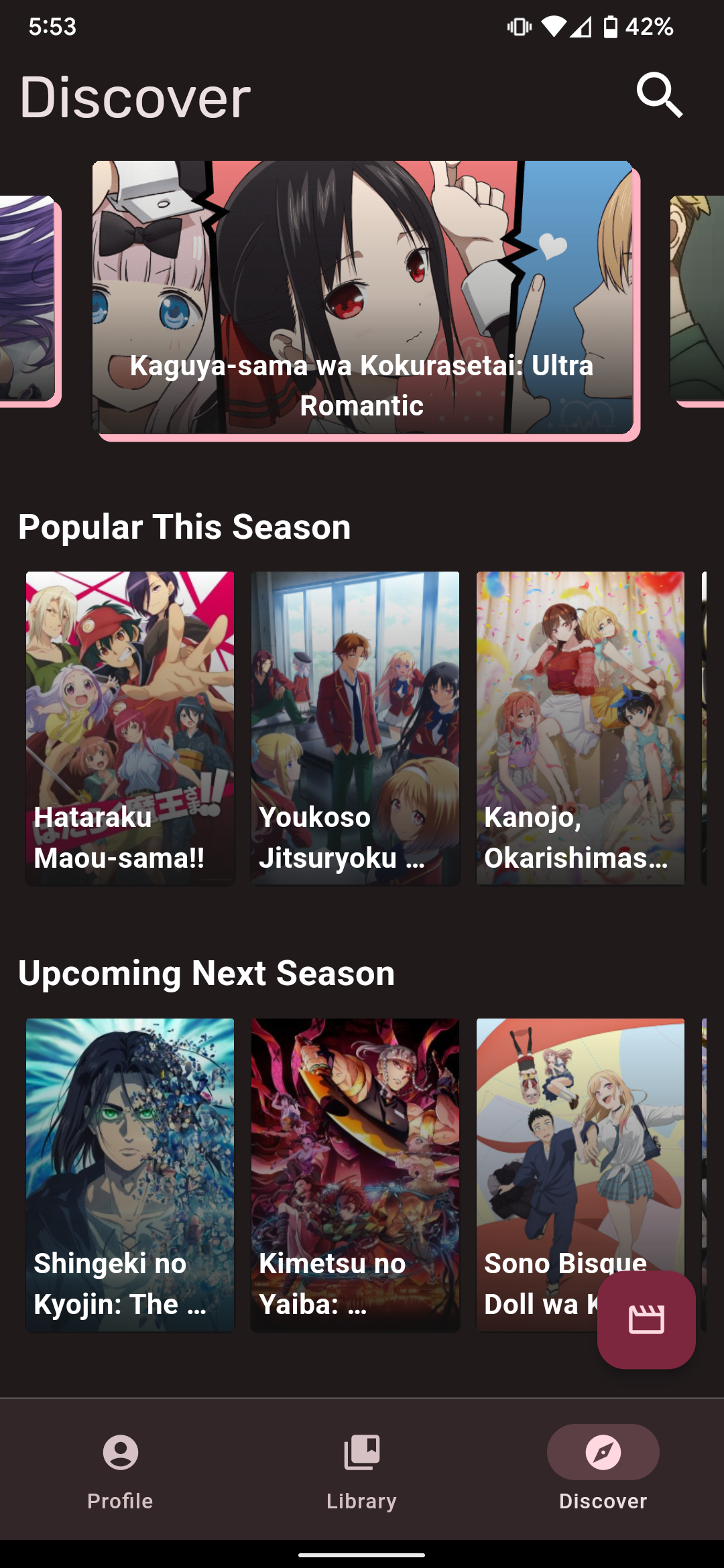Select the Kimetsu no Yaiba card

click(x=355, y=1174)
